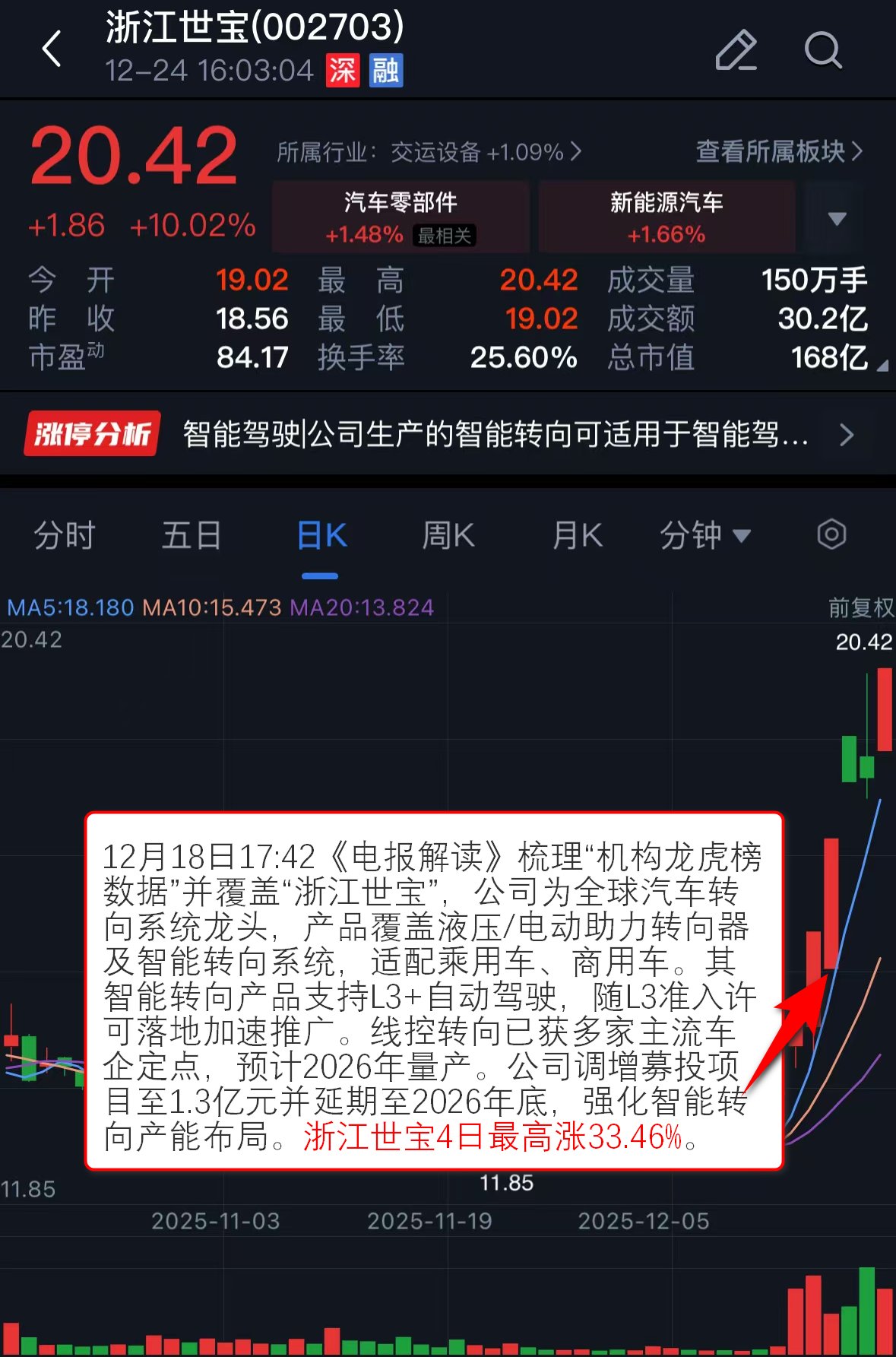Switch to the 五日 chart tab
896x1357 pixels.
tap(192, 535)
